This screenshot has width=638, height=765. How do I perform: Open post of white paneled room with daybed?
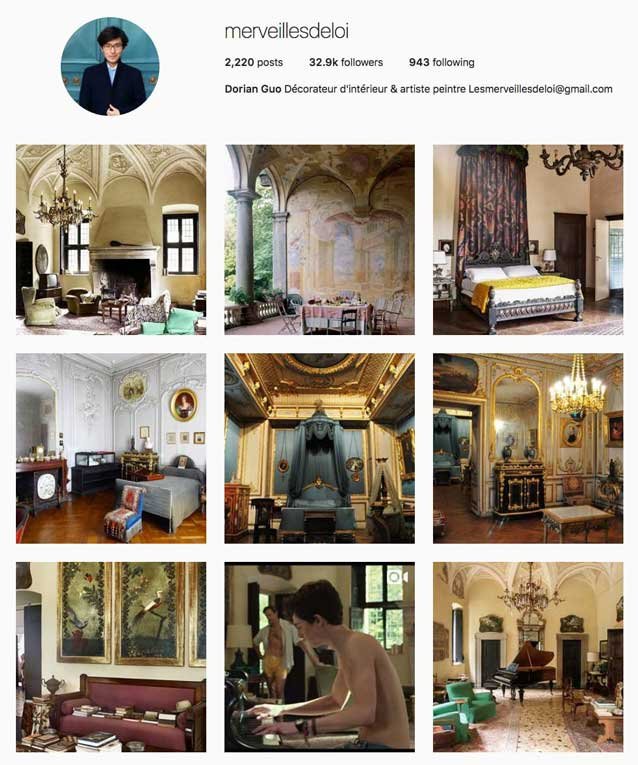coord(111,447)
